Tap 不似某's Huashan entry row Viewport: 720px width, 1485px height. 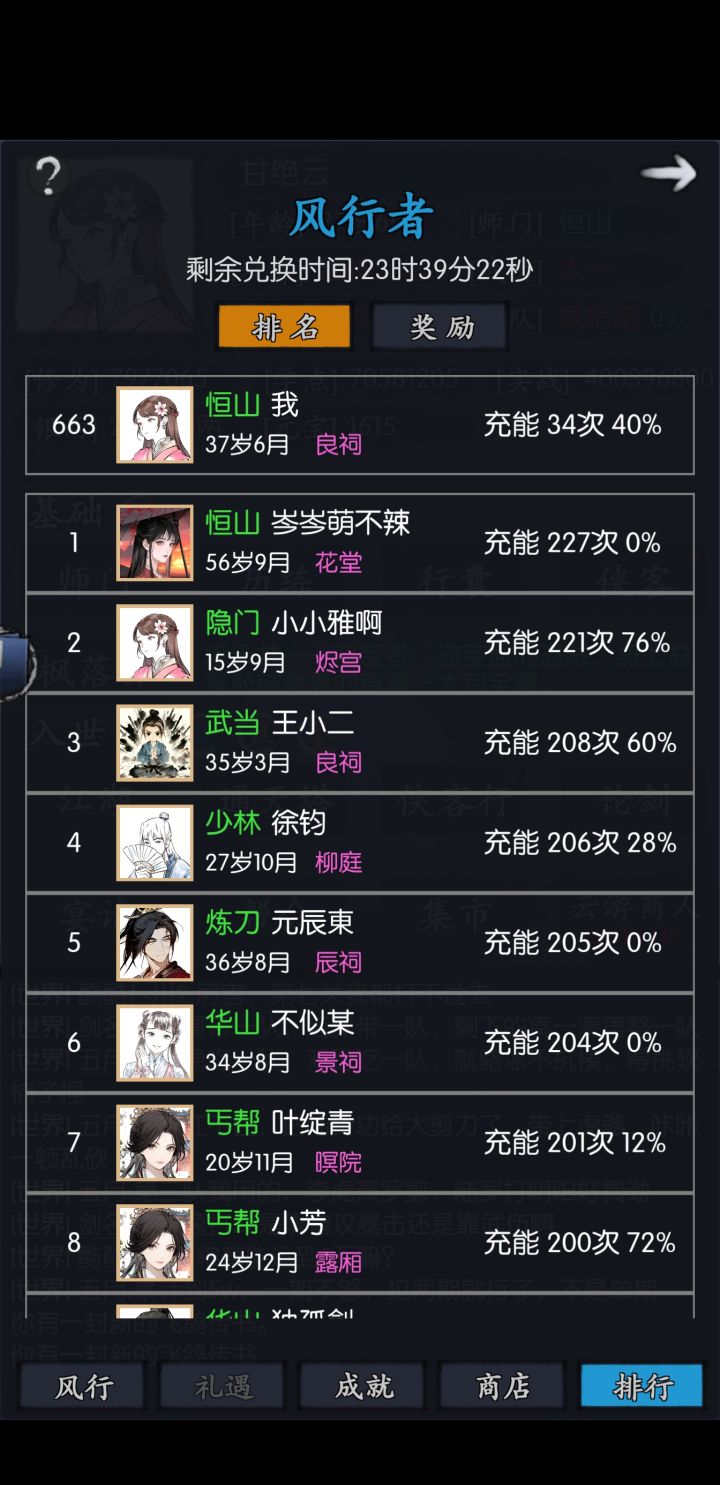360,1042
